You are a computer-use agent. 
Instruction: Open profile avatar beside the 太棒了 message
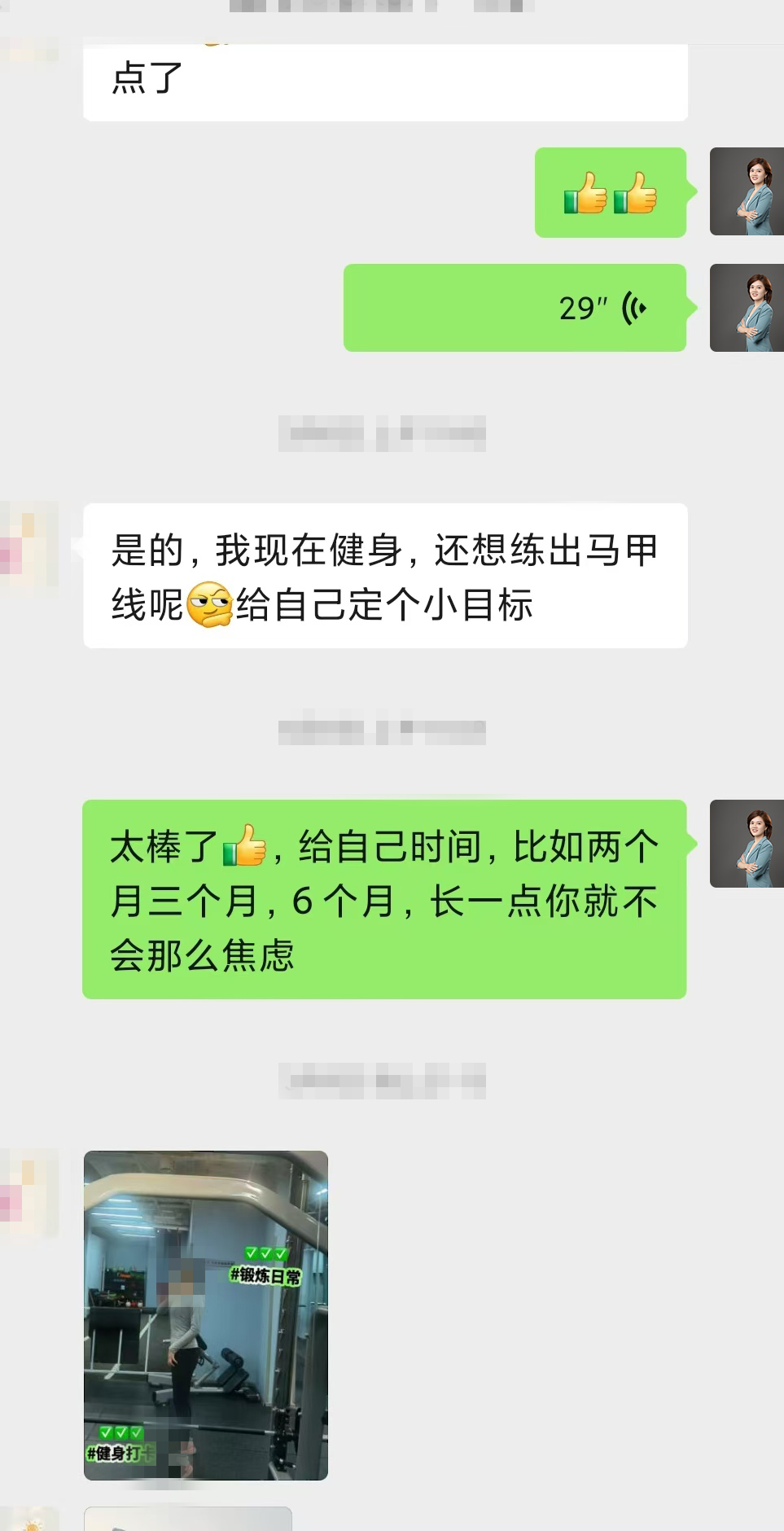747,844
